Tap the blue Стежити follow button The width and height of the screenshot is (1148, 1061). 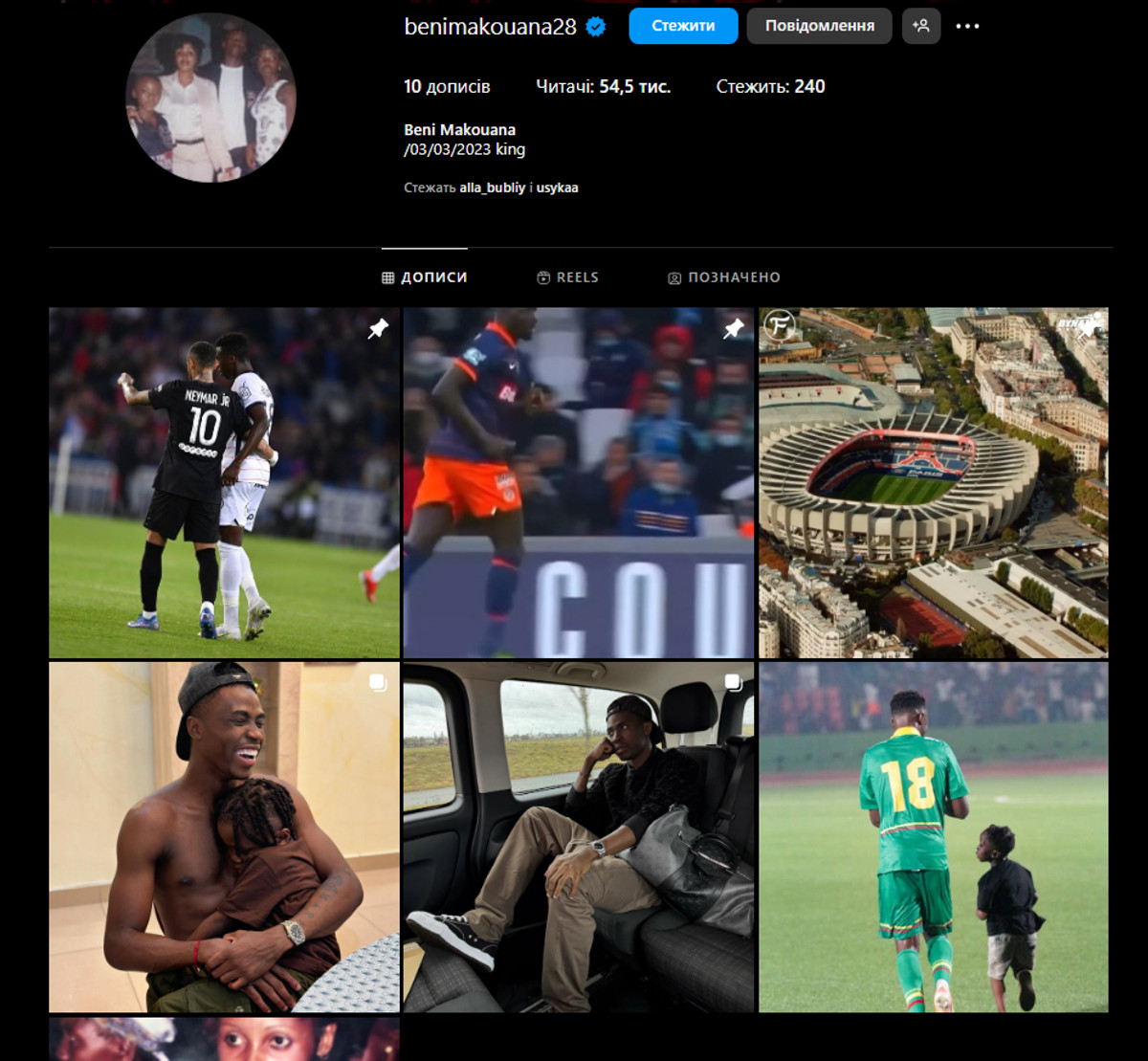(683, 26)
